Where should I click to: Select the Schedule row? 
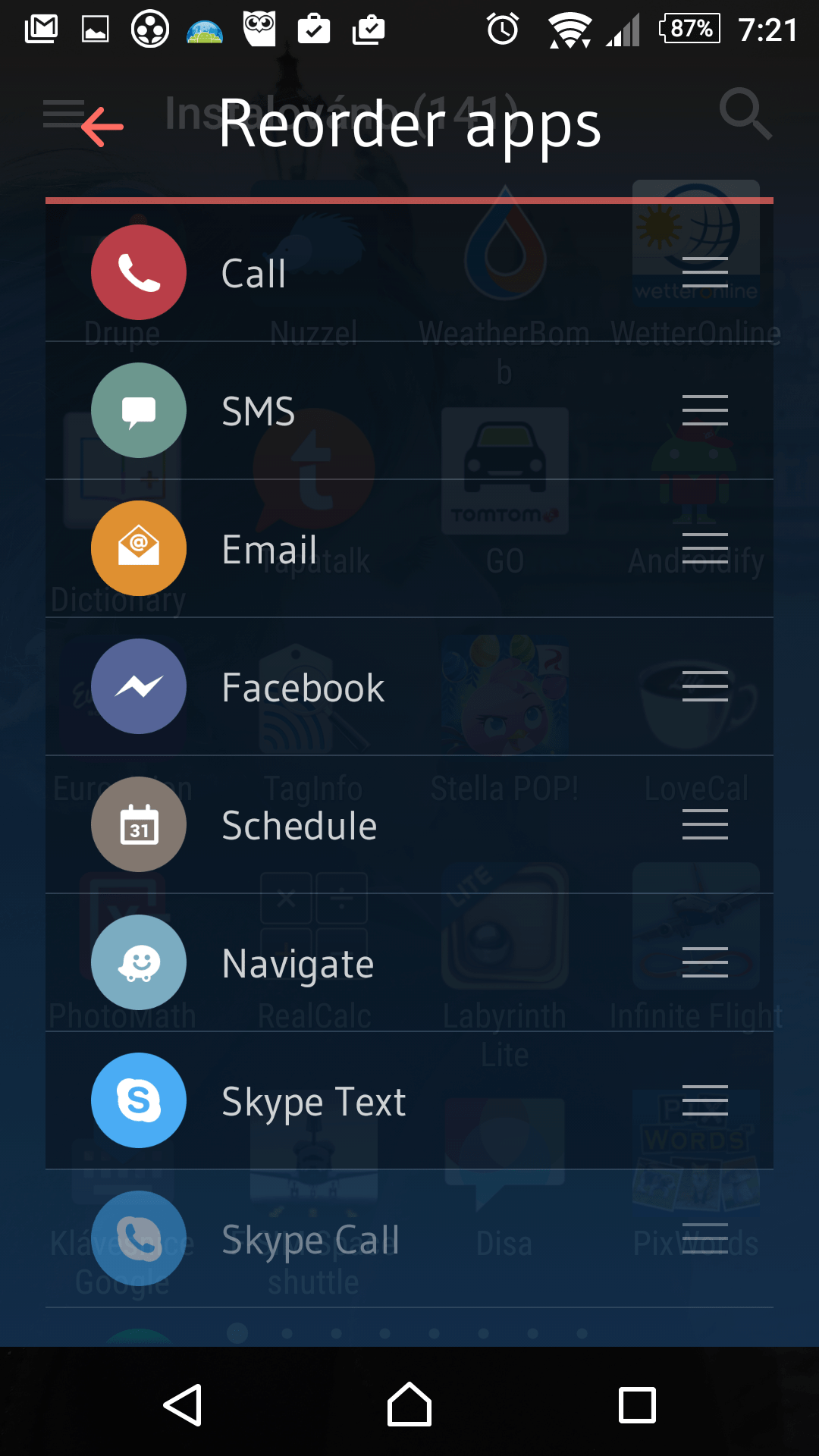409,824
